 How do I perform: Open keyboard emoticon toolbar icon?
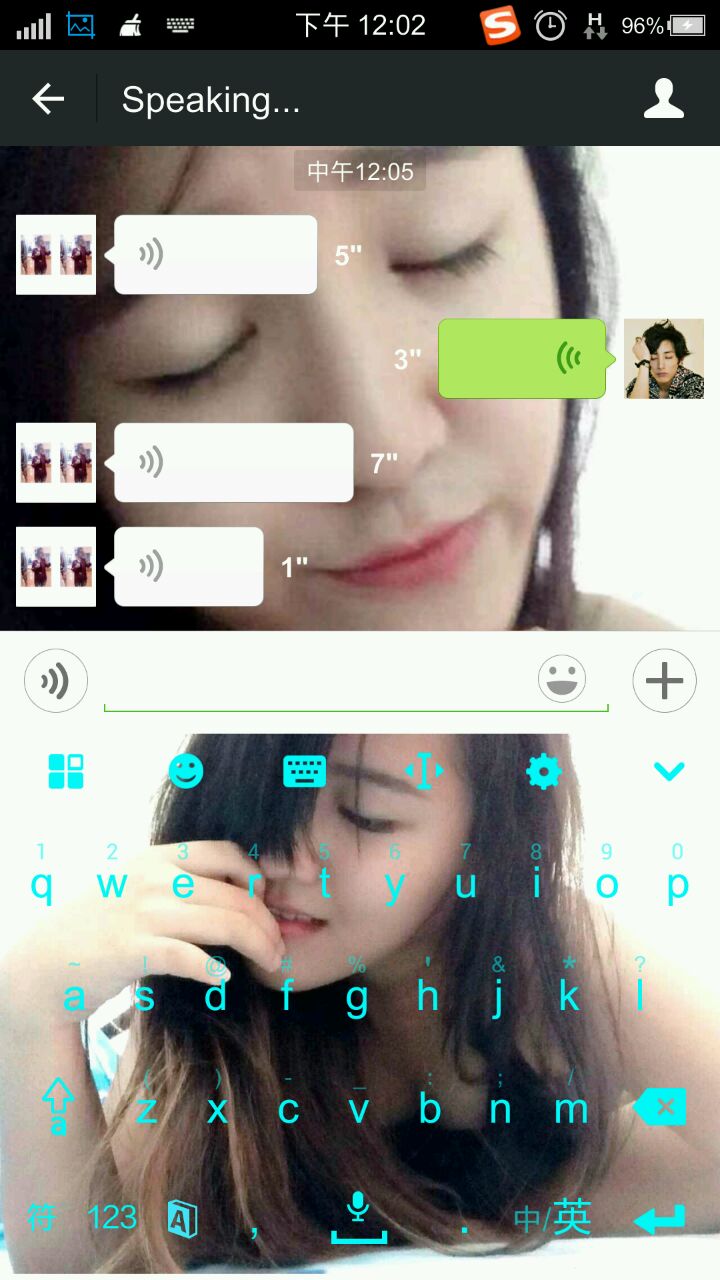click(x=186, y=771)
